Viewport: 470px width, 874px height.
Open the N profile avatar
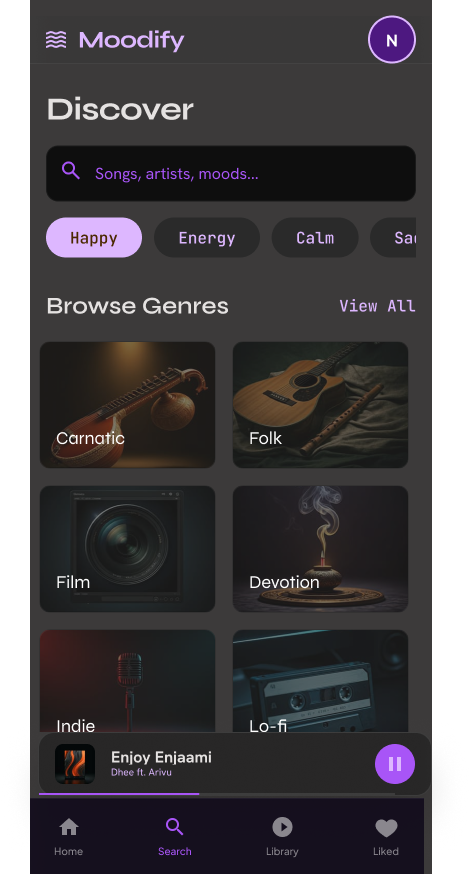391,40
